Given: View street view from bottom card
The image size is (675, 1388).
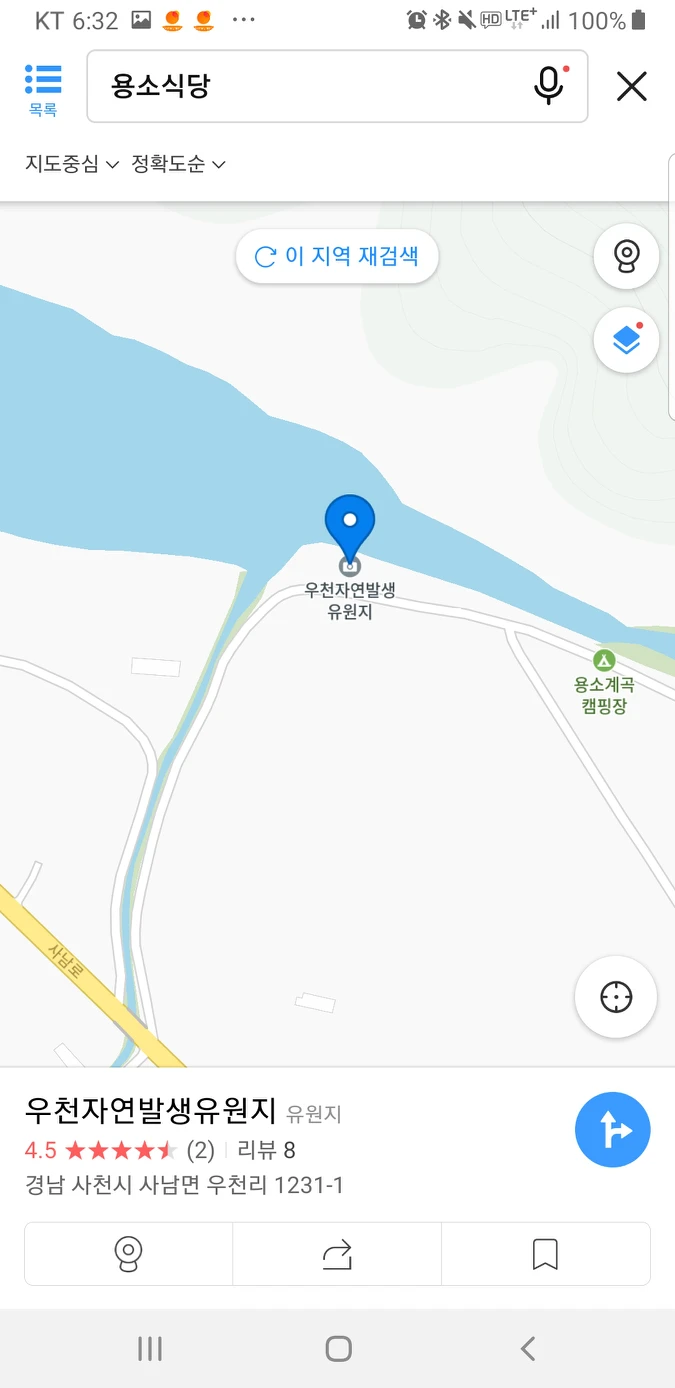Looking at the screenshot, I should (128, 1253).
